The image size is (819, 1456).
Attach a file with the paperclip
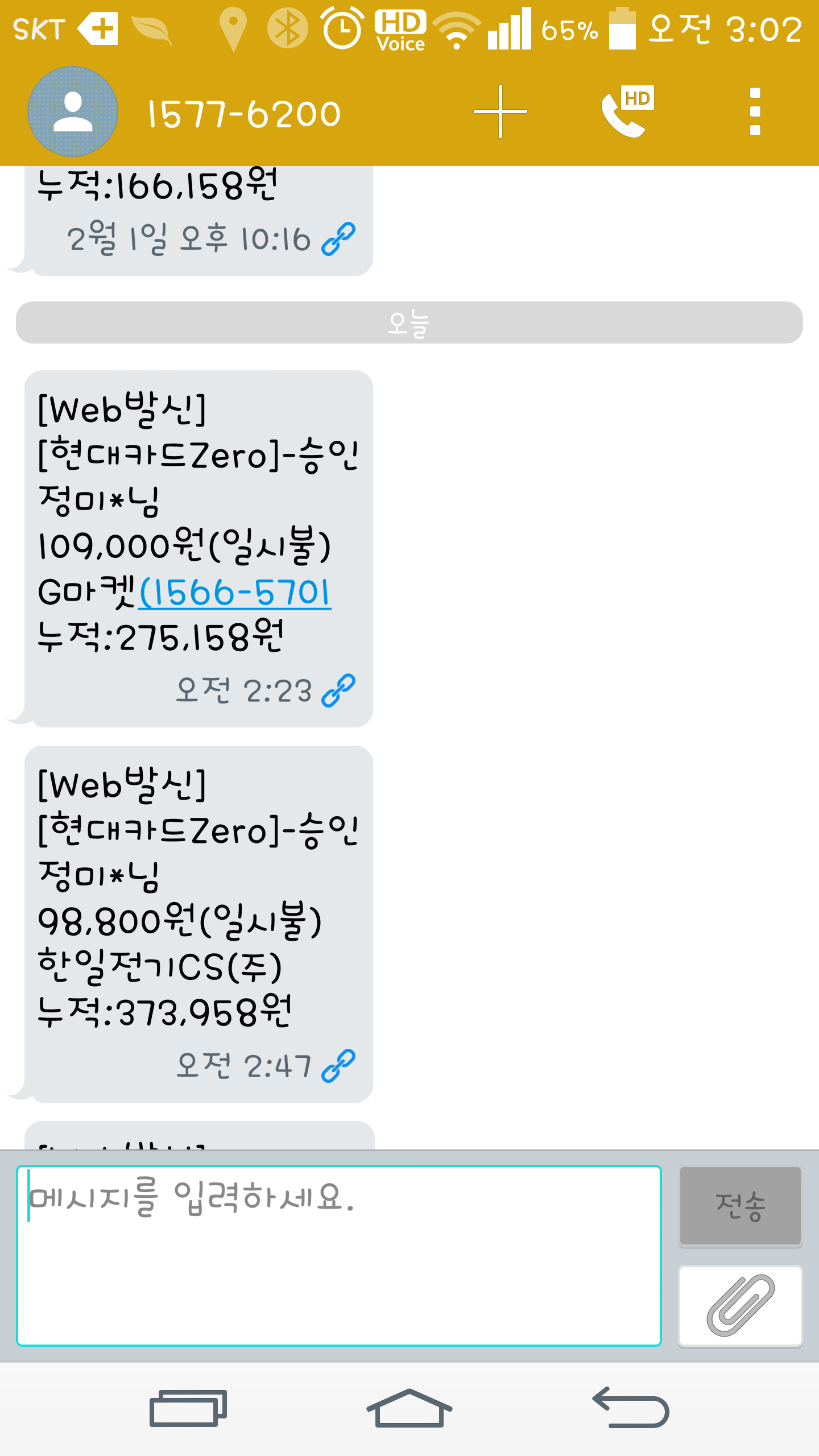[740, 1305]
